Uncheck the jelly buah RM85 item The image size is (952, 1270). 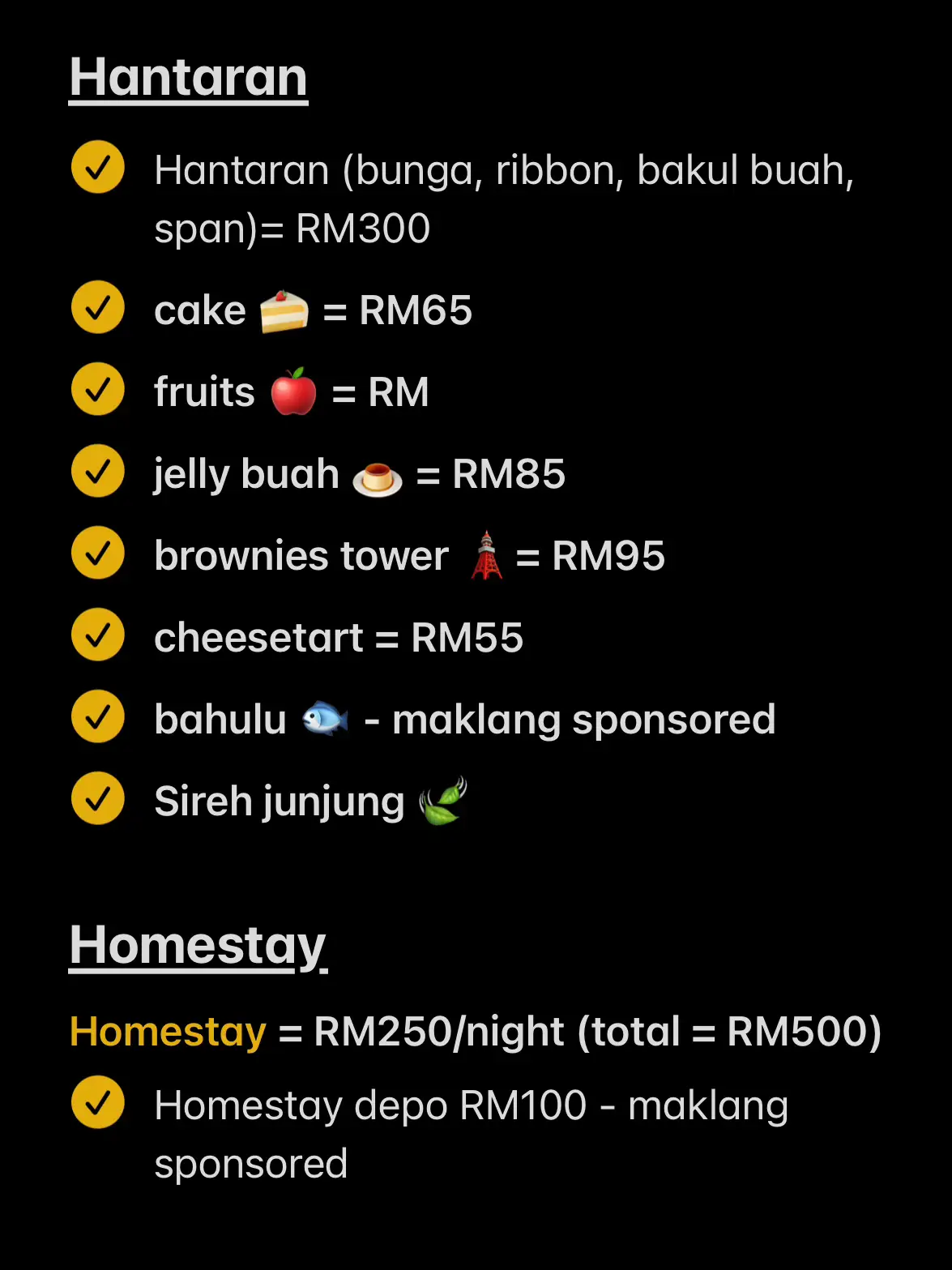(x=98, y=472)
